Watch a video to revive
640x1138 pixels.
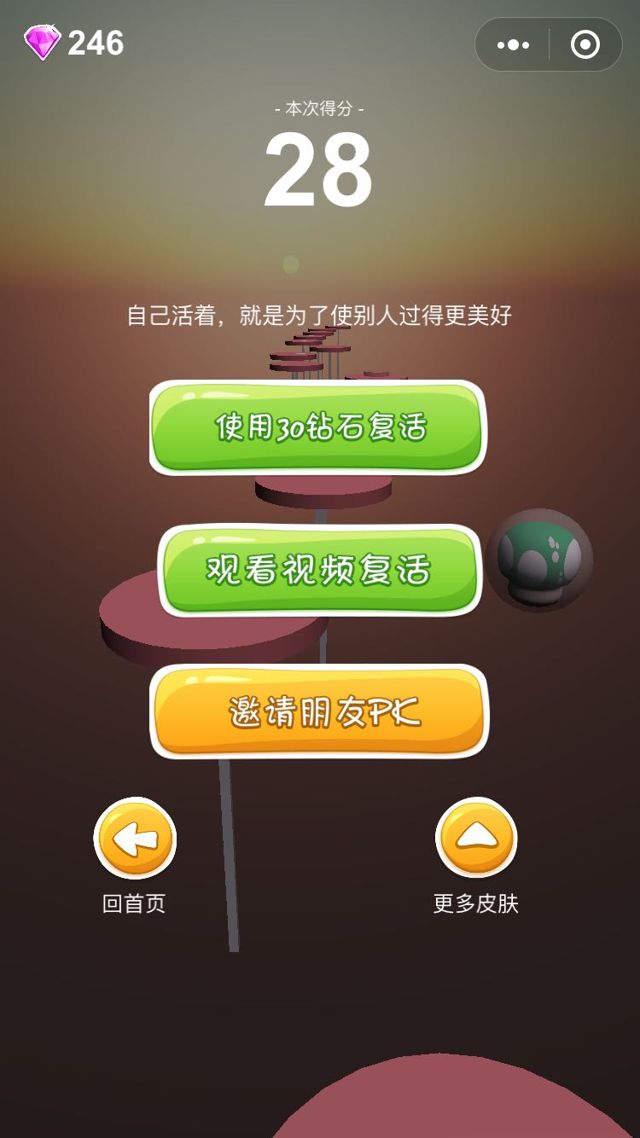pos(318,570)
